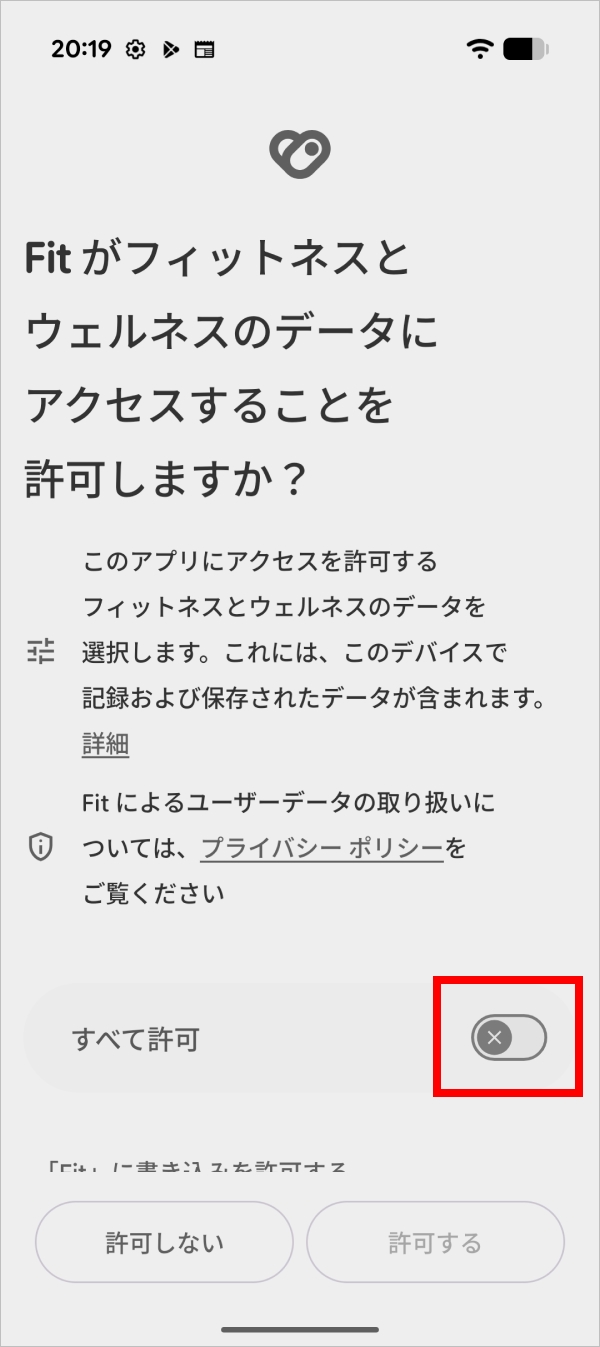Viewport: 600px width, 1347px height.
Task: Tap the 許可しない button
Action: [164, 1243]
